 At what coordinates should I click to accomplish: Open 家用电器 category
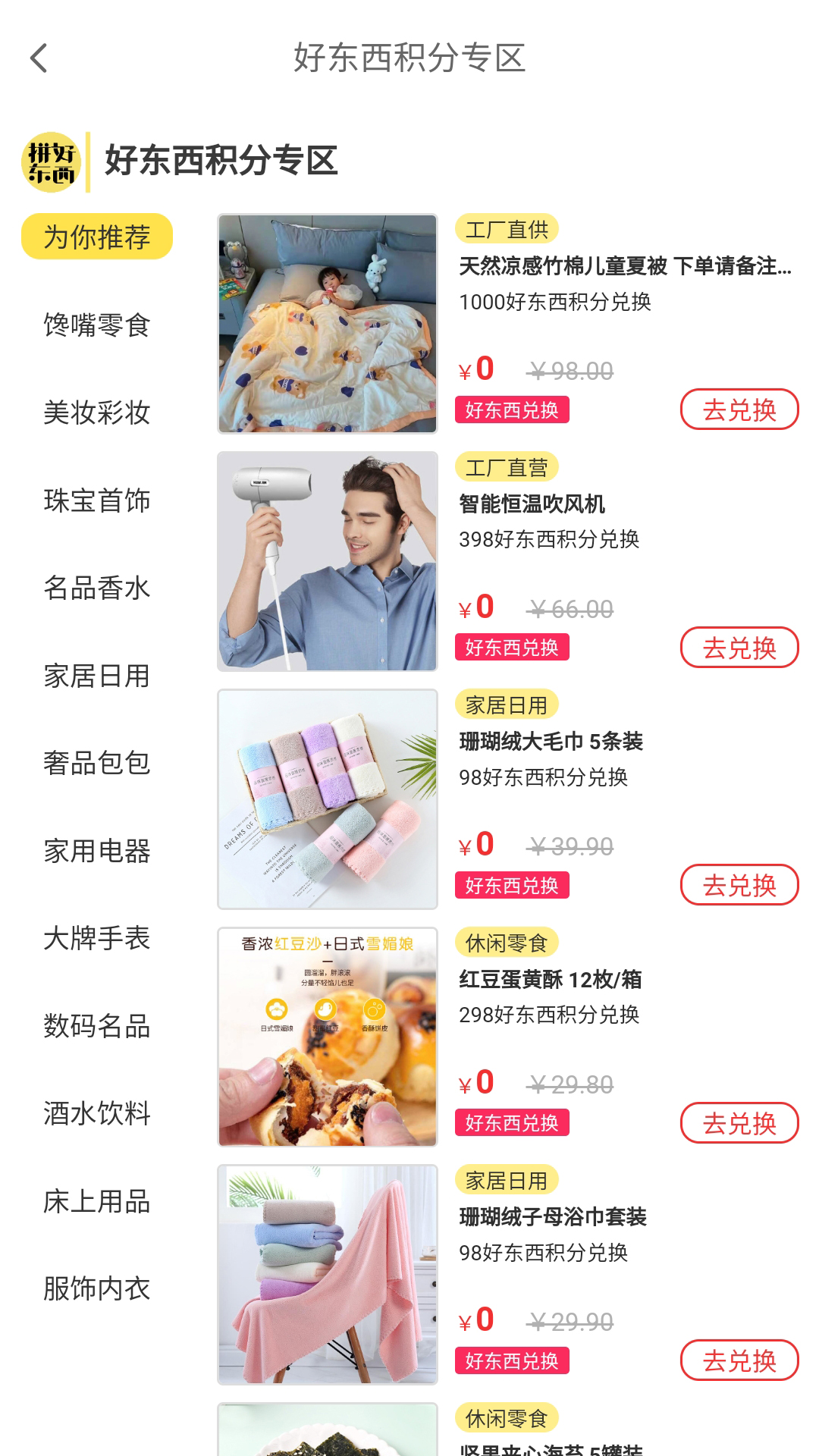pyautogui.click(x=97, y=851)
